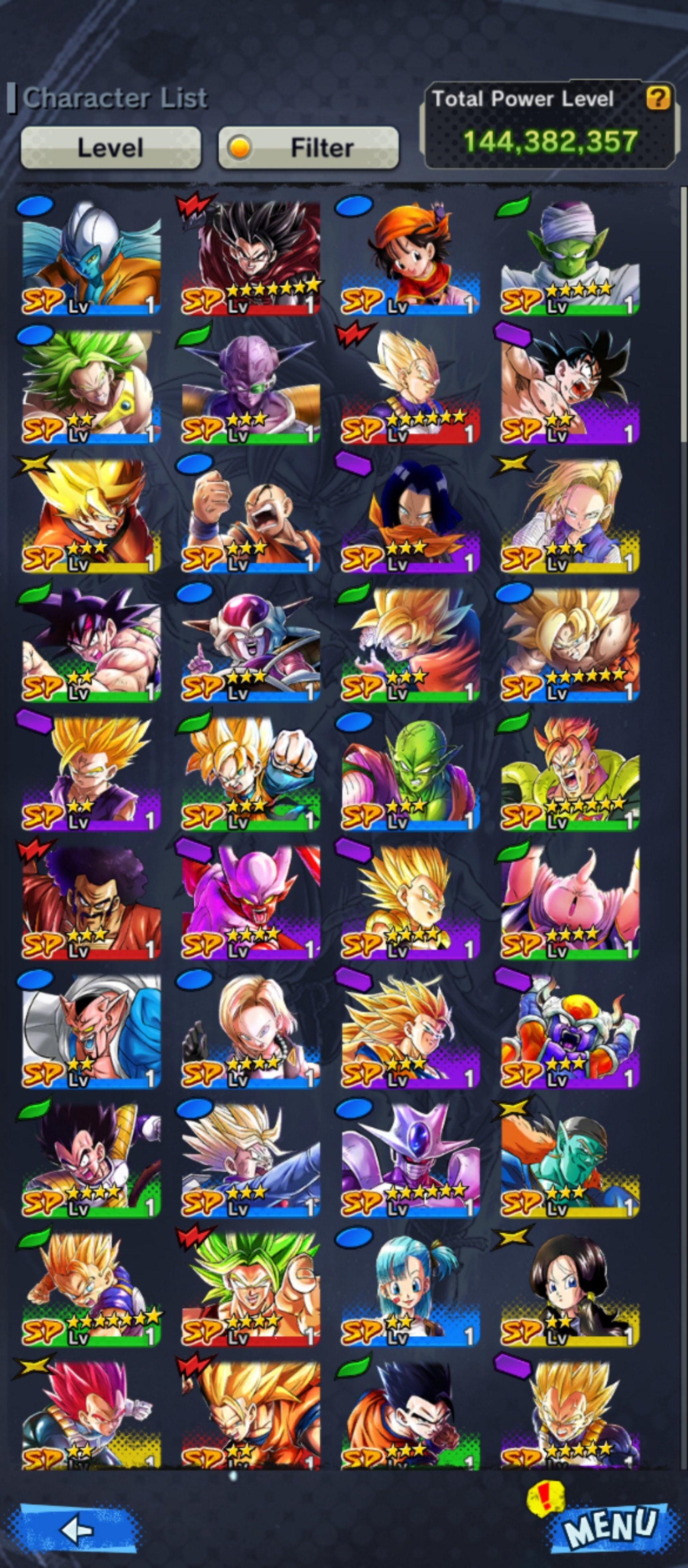Open the Captain Ginyu character tile
This screenshot has width=688, height=1568.
coord(251,386)
